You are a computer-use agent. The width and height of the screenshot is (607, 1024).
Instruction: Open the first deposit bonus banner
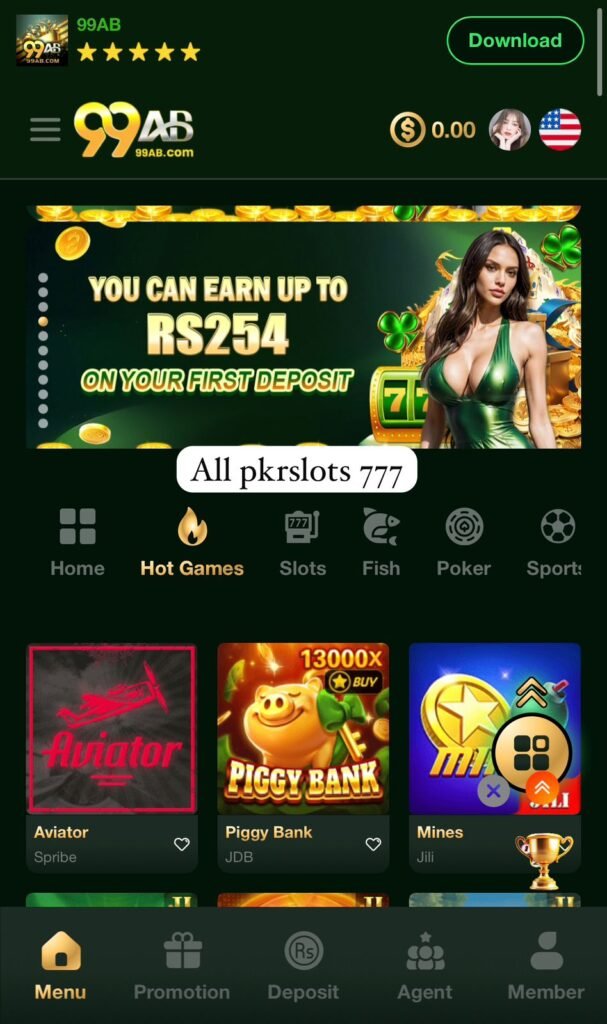coord(302,327)
